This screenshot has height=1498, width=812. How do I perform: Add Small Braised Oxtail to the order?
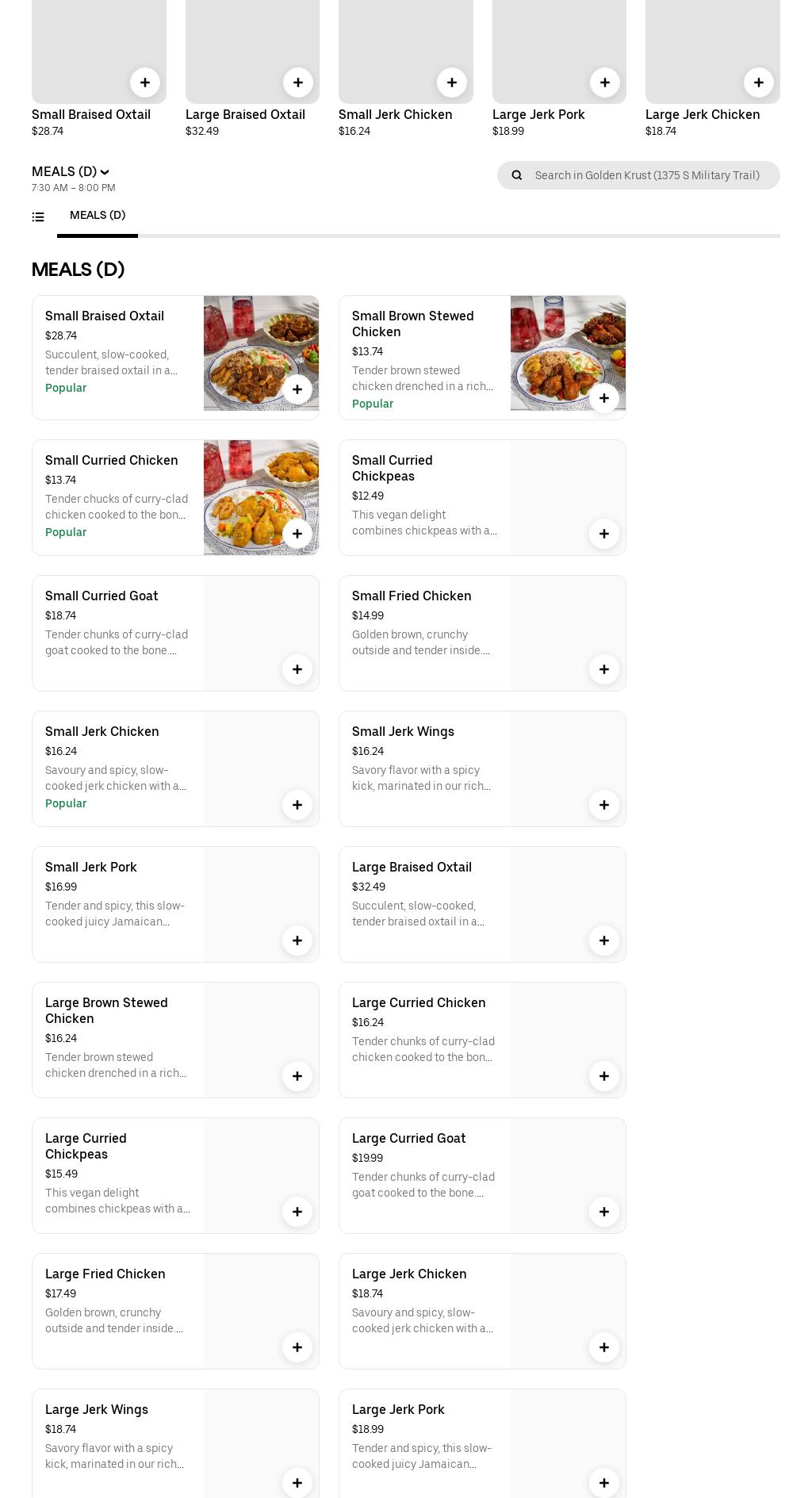click(x=297, y=389)
